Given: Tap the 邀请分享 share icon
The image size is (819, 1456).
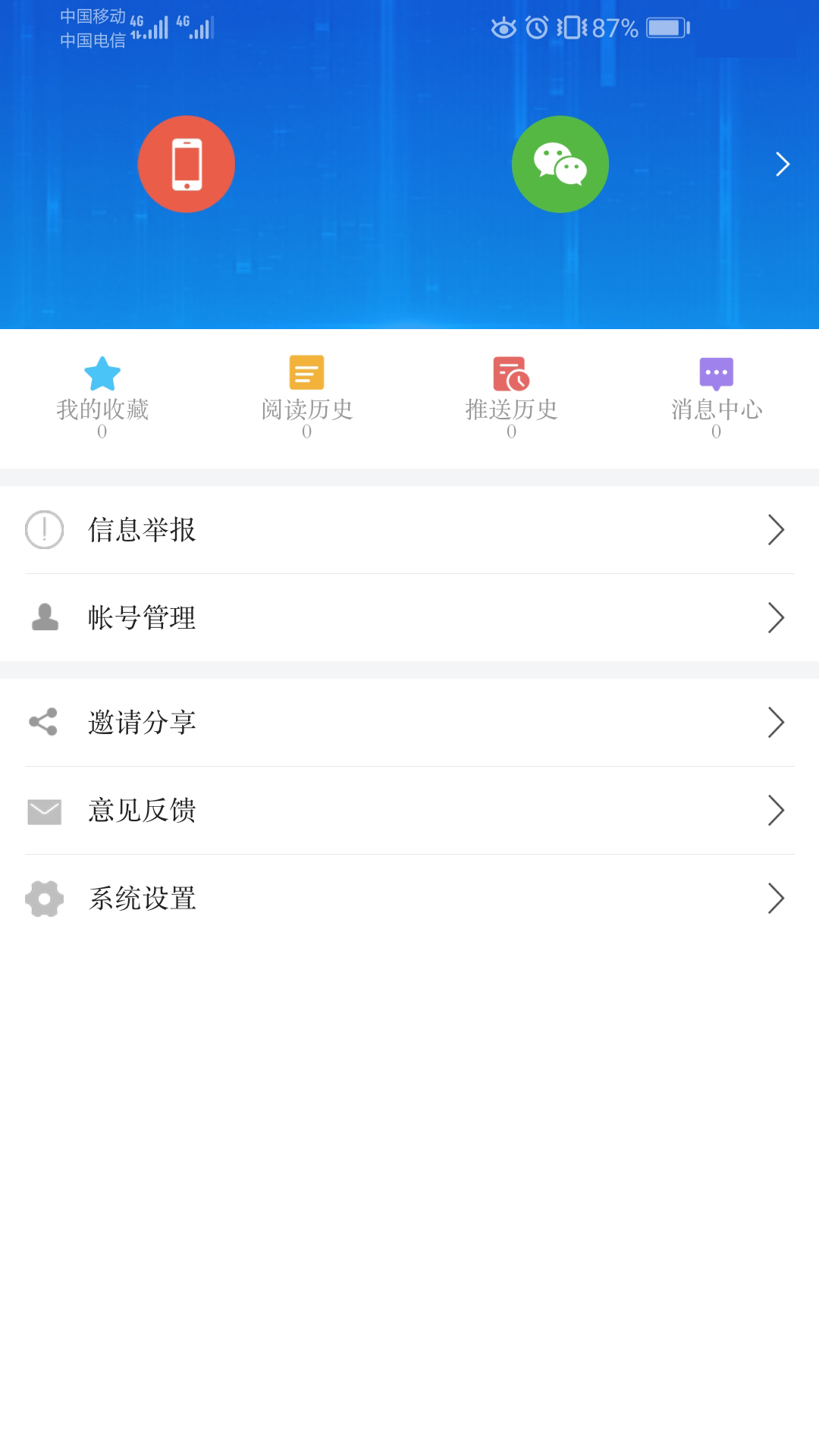Looking at the screenshot, I should point(45,723).
